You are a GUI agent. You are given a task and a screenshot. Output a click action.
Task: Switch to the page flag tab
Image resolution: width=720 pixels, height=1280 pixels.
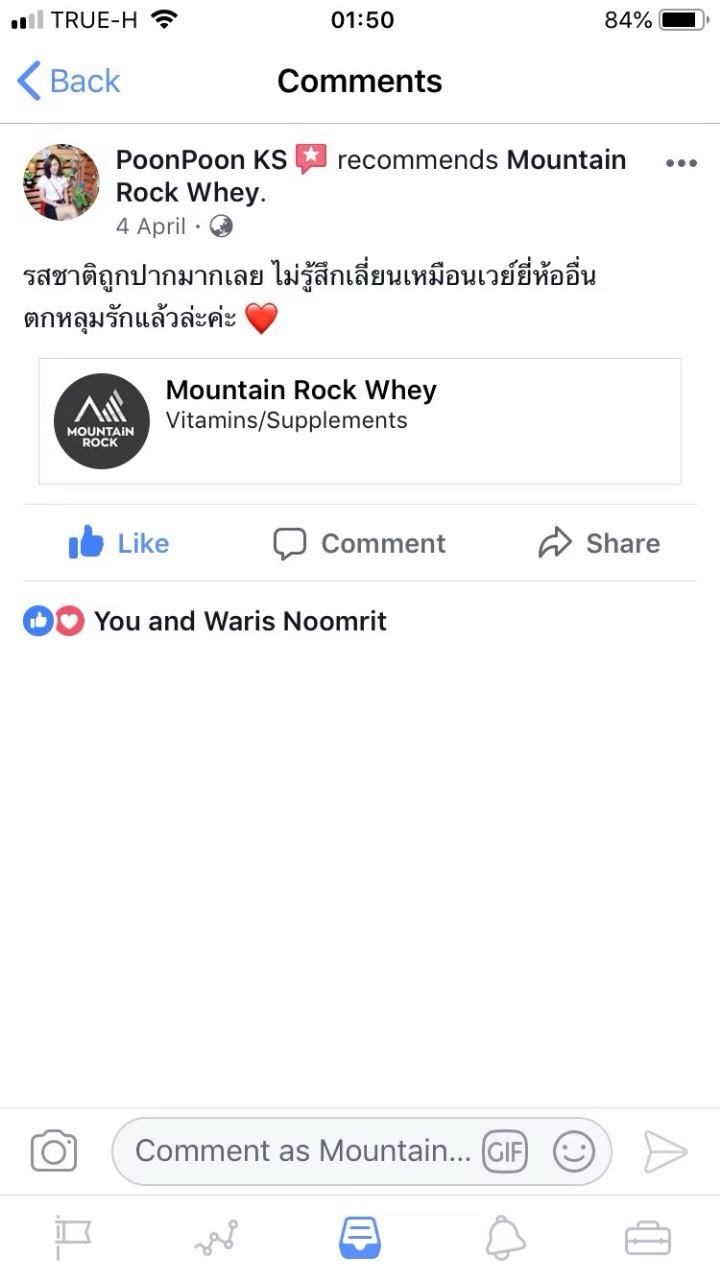tap(72, 1238)
